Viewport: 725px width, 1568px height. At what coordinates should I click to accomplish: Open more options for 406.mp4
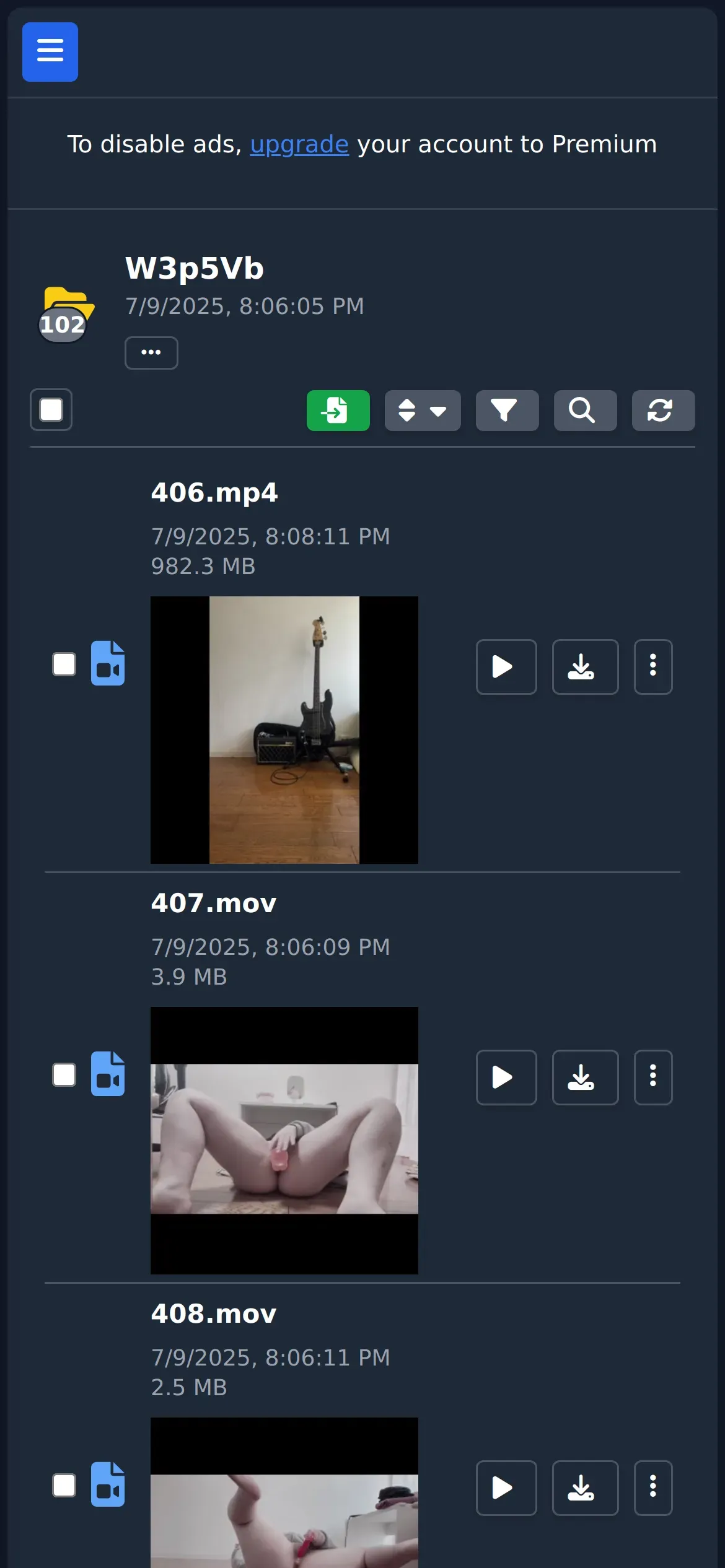(x=653, y=667)
